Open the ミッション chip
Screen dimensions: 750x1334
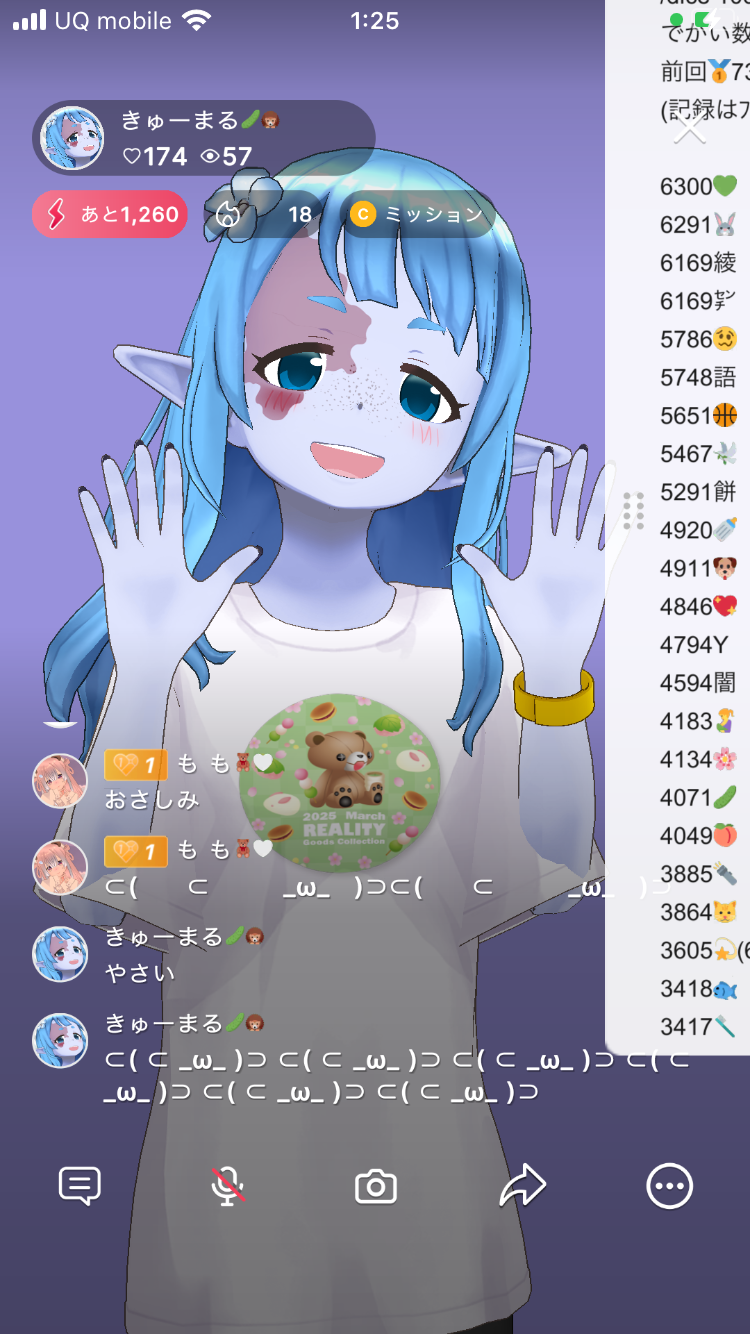tap(418, 214)
